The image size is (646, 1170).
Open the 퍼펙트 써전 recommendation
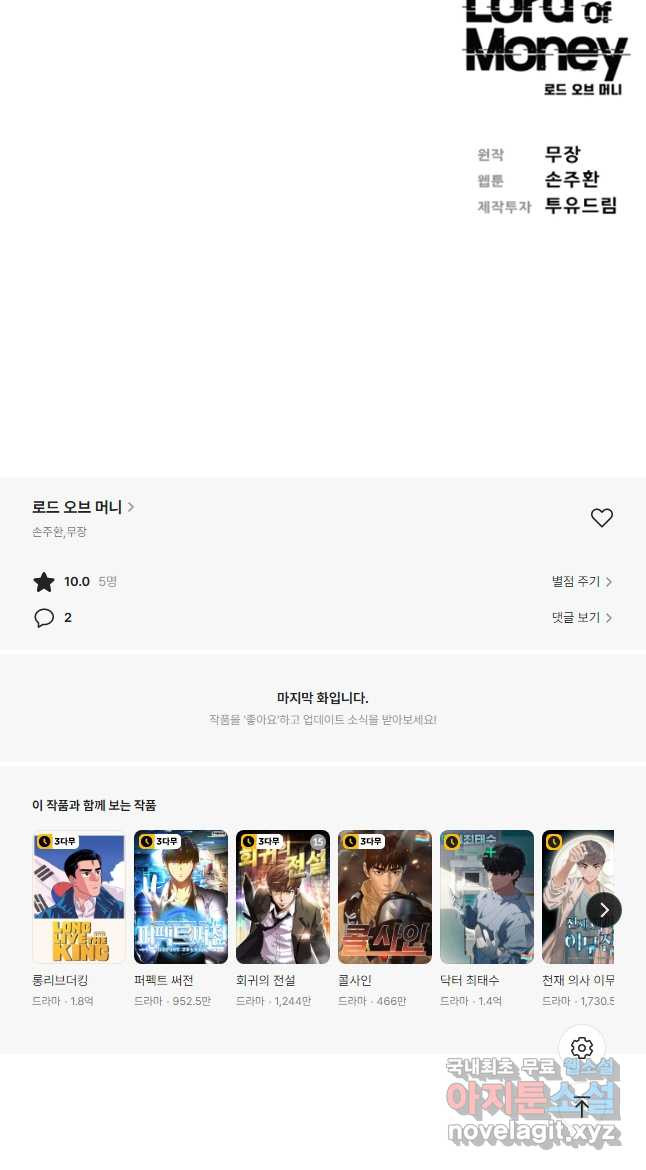point(181,897)
